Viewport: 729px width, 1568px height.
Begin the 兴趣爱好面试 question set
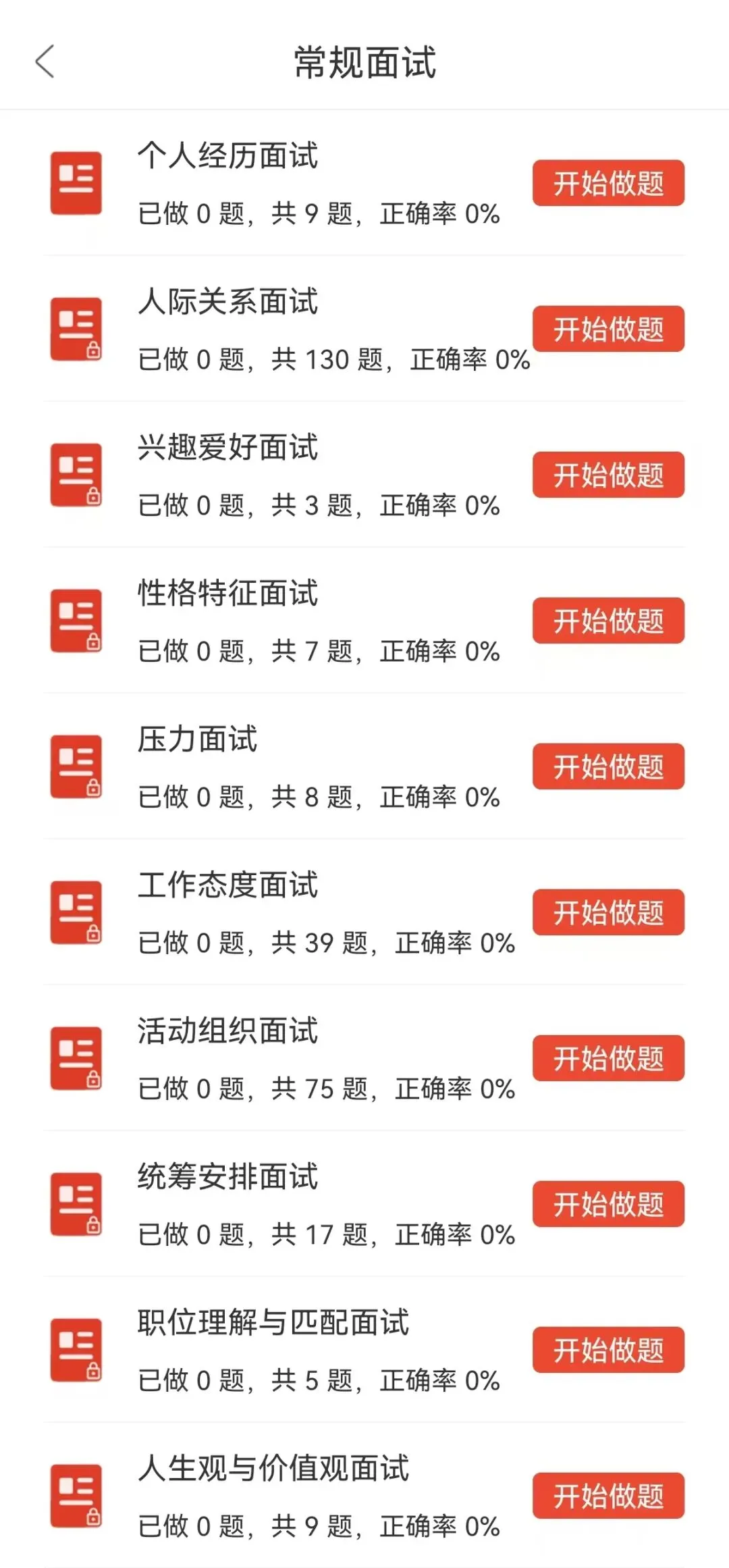[608, 475]
